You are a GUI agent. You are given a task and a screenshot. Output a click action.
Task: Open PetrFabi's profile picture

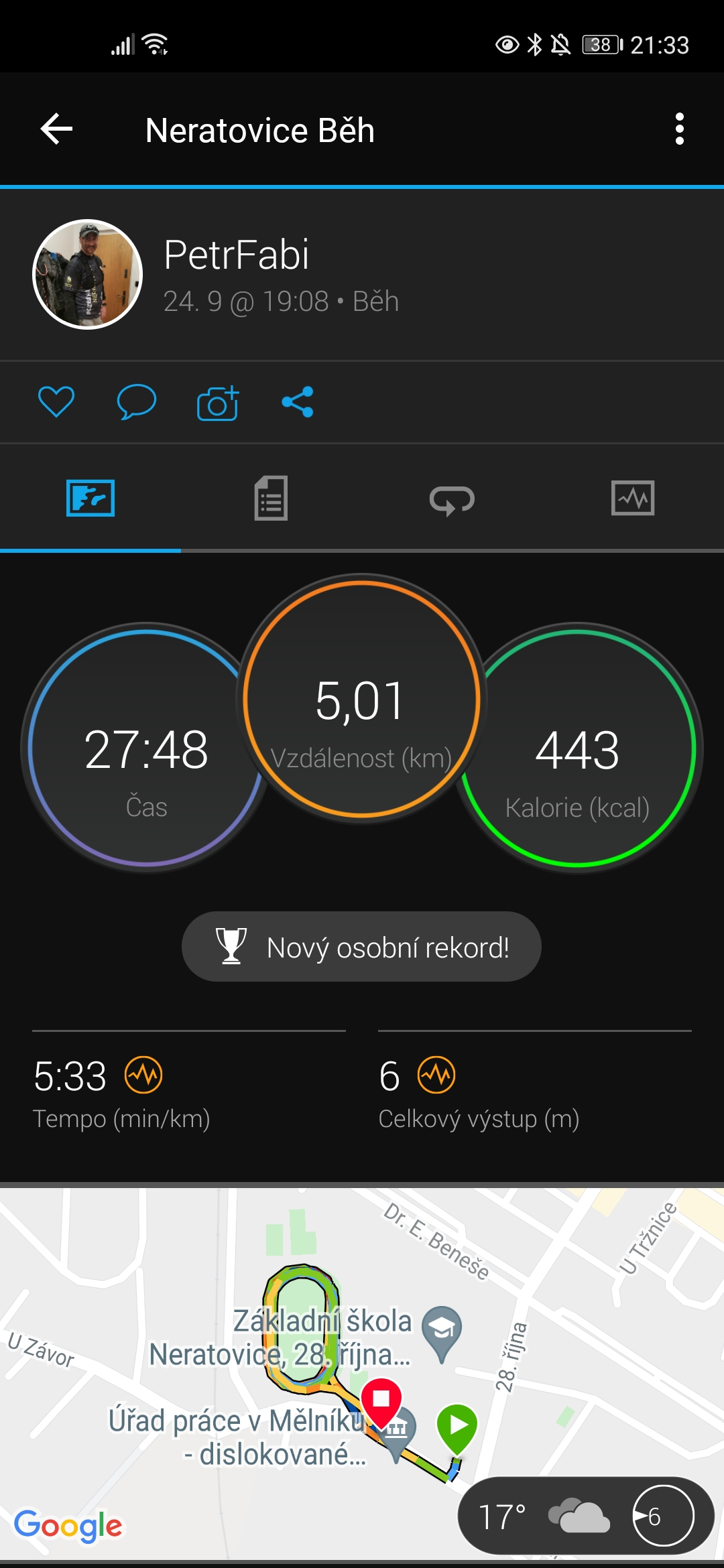[x=88, y=274]
